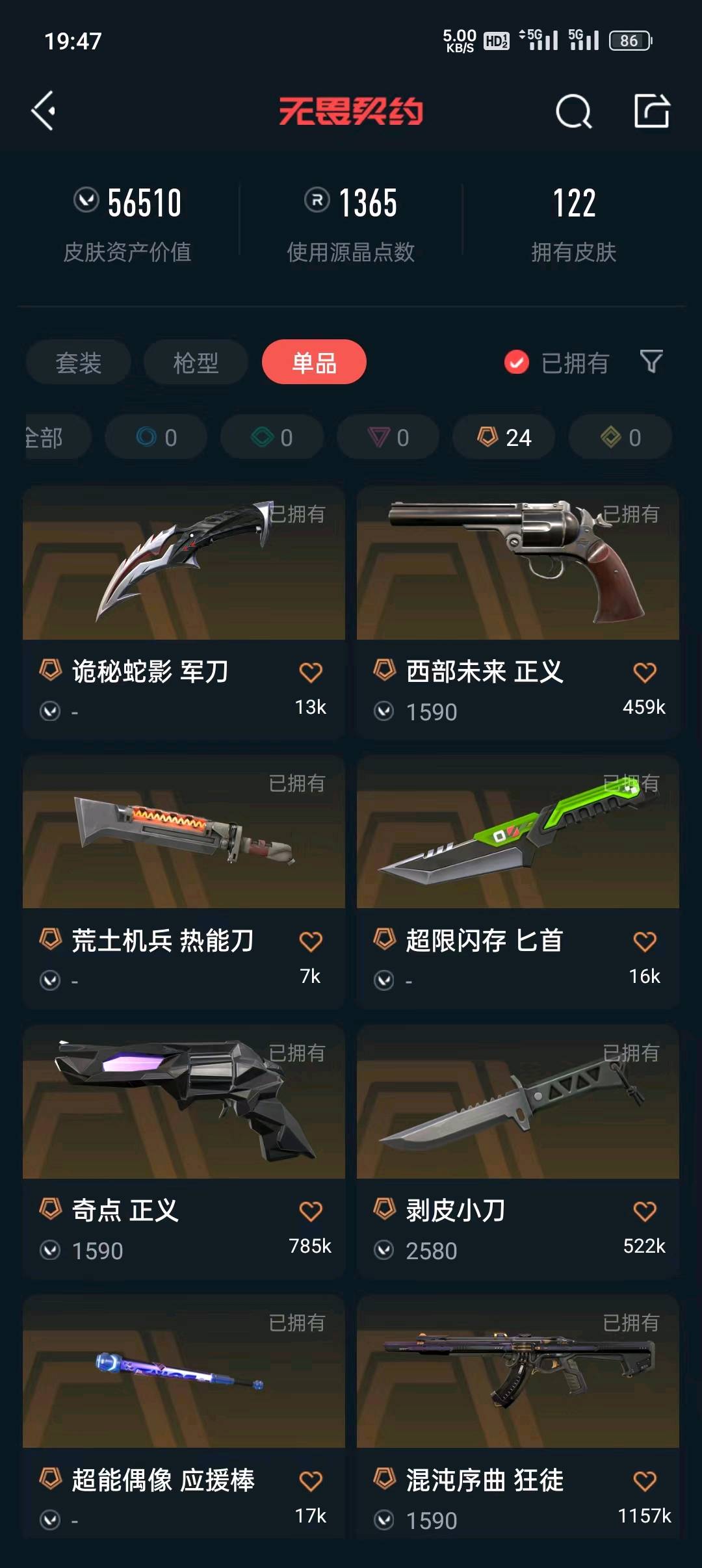Like the 剥皮小刀 skin

[x=644, y=1211]
